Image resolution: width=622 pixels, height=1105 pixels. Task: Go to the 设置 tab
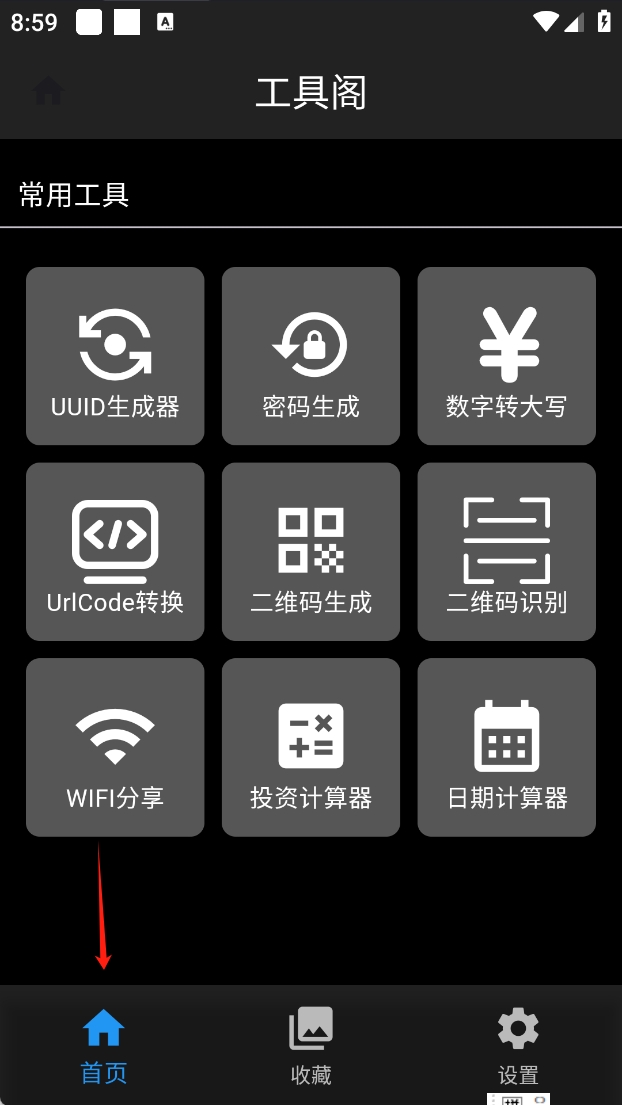click(x=518, y=1046)
